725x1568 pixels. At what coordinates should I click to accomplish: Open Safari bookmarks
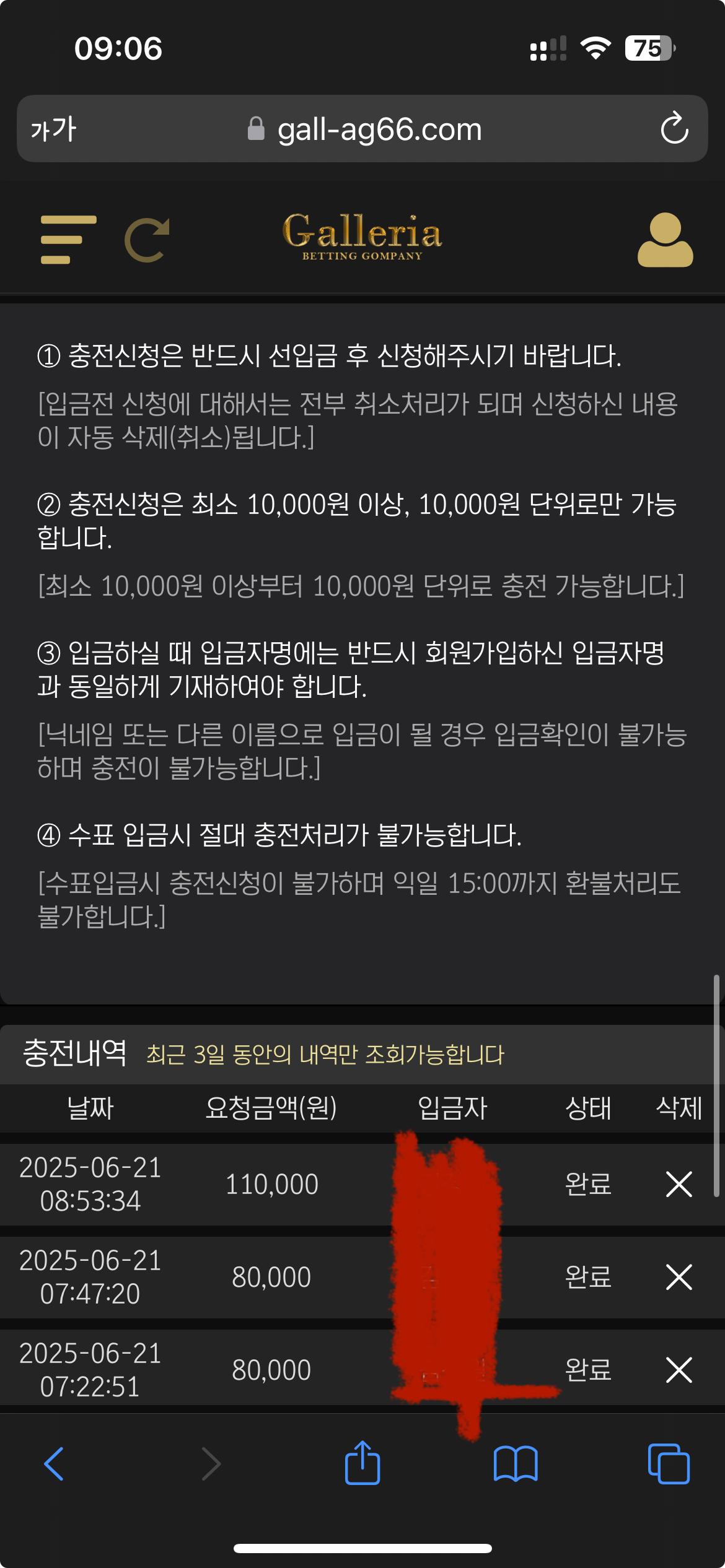516,1464
